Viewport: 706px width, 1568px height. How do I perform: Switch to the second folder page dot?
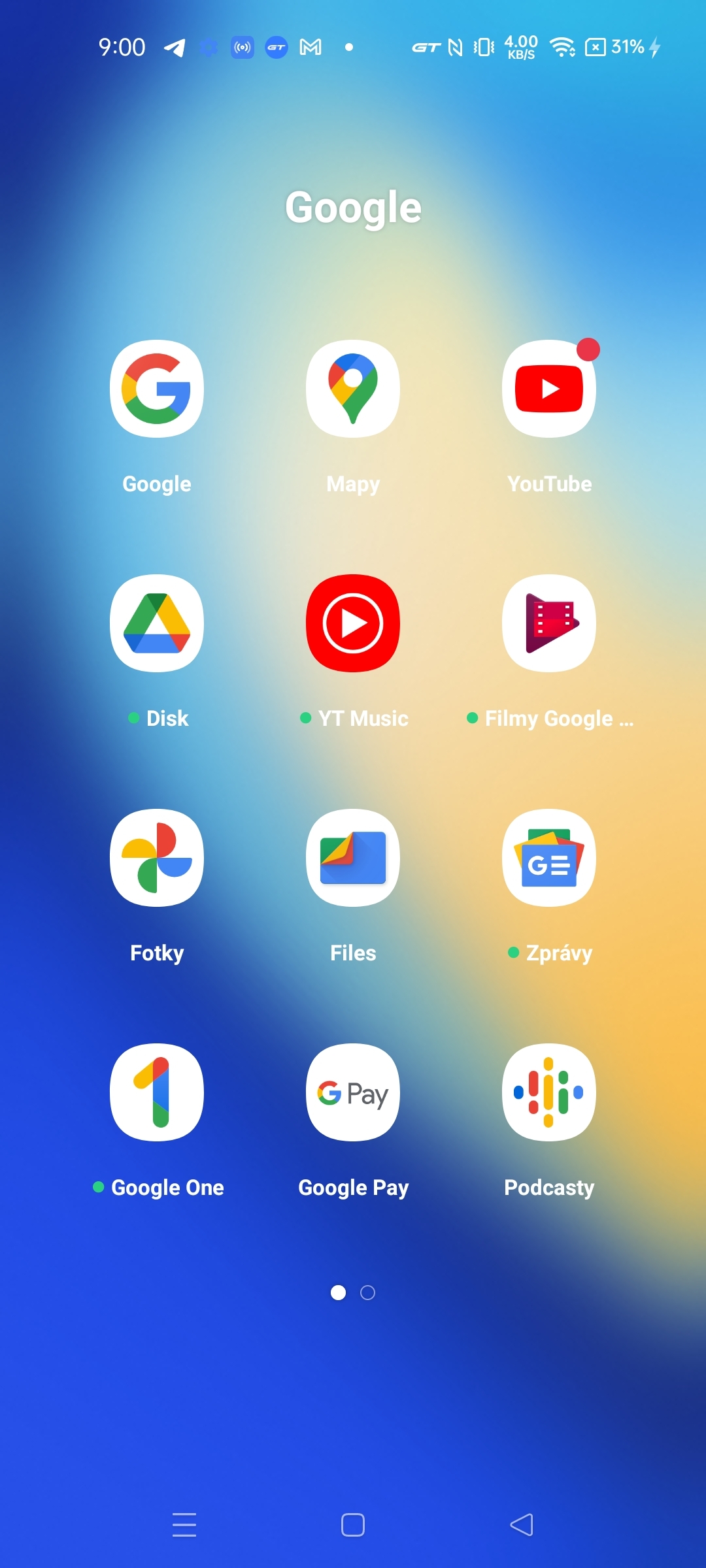point(367,1292)
